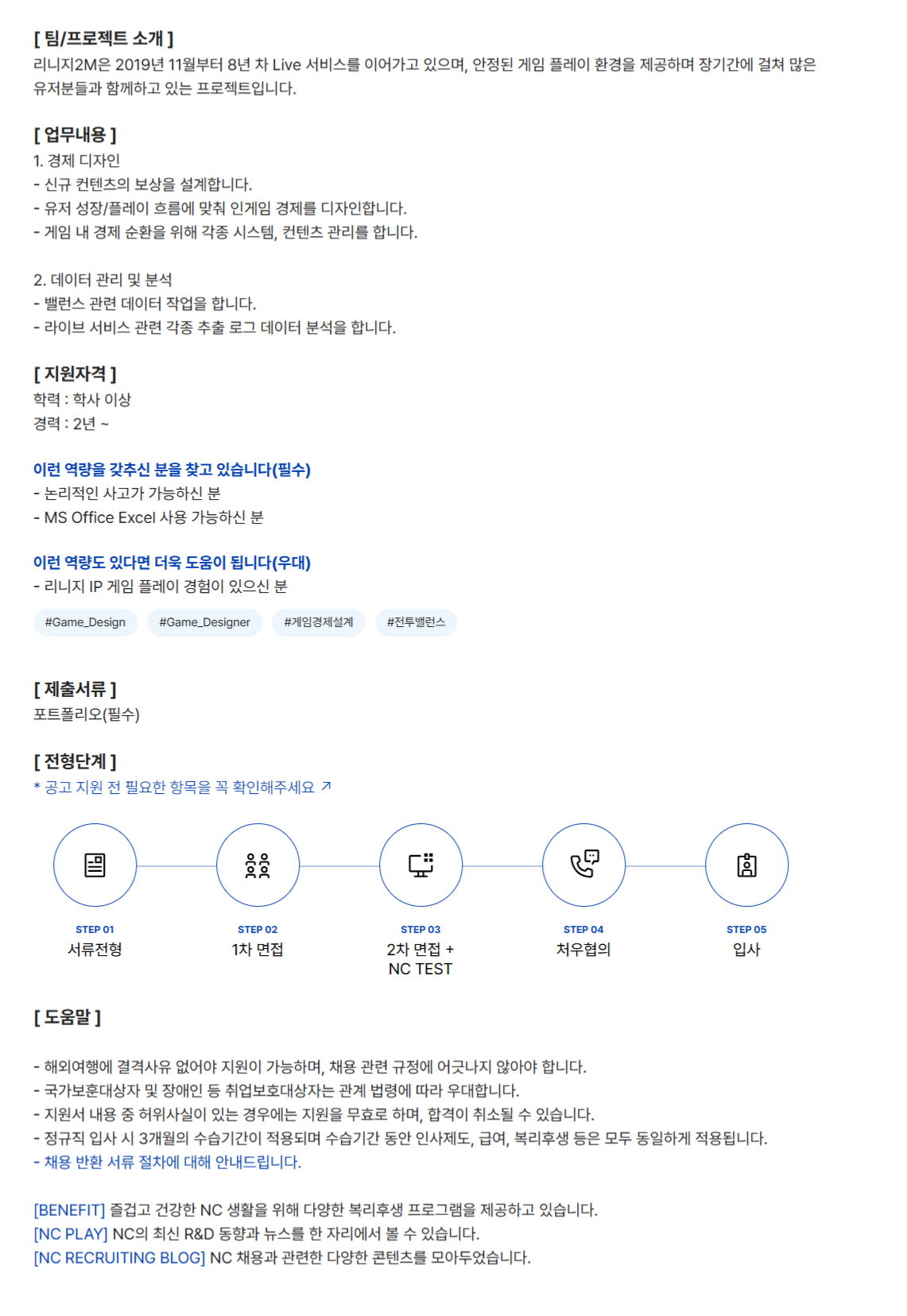Image resolution: width=907 pixels, height=1316 pixels.
Task: Select the #Game_Design hashtag chip
Action: [85, 622]
